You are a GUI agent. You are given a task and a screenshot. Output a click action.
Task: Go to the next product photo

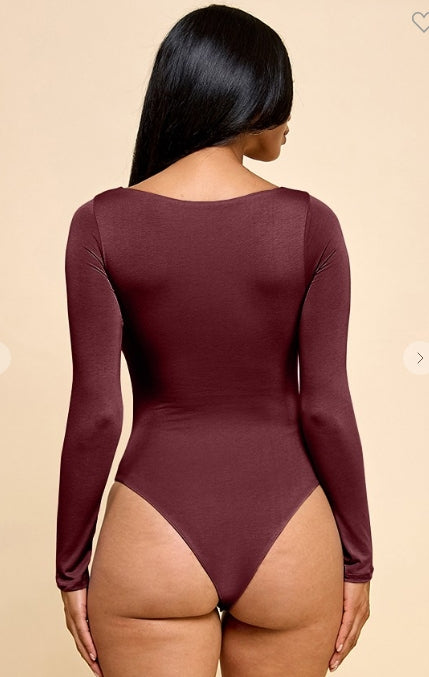417,357
